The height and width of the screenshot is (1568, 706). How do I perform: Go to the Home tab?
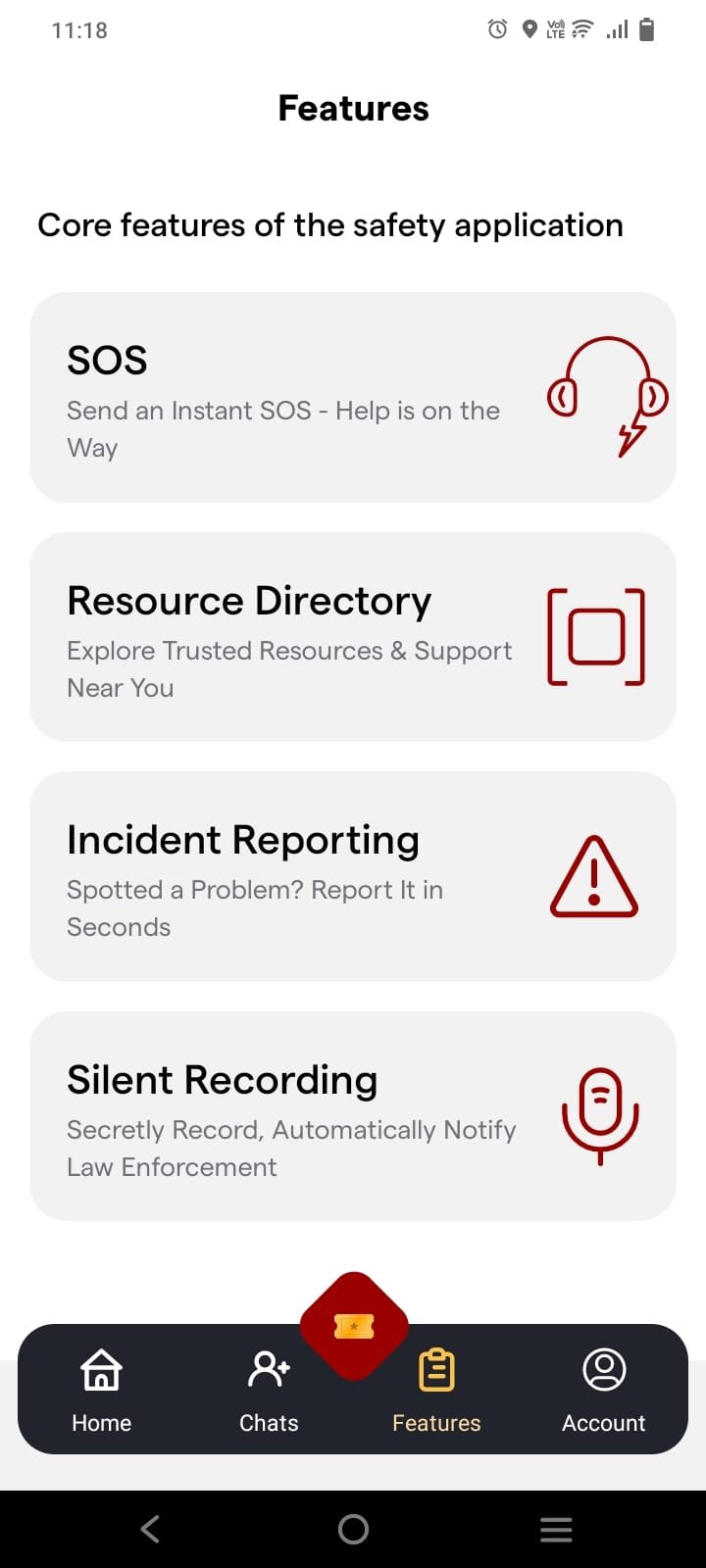pyautogui.click(x=102, y=1390)
